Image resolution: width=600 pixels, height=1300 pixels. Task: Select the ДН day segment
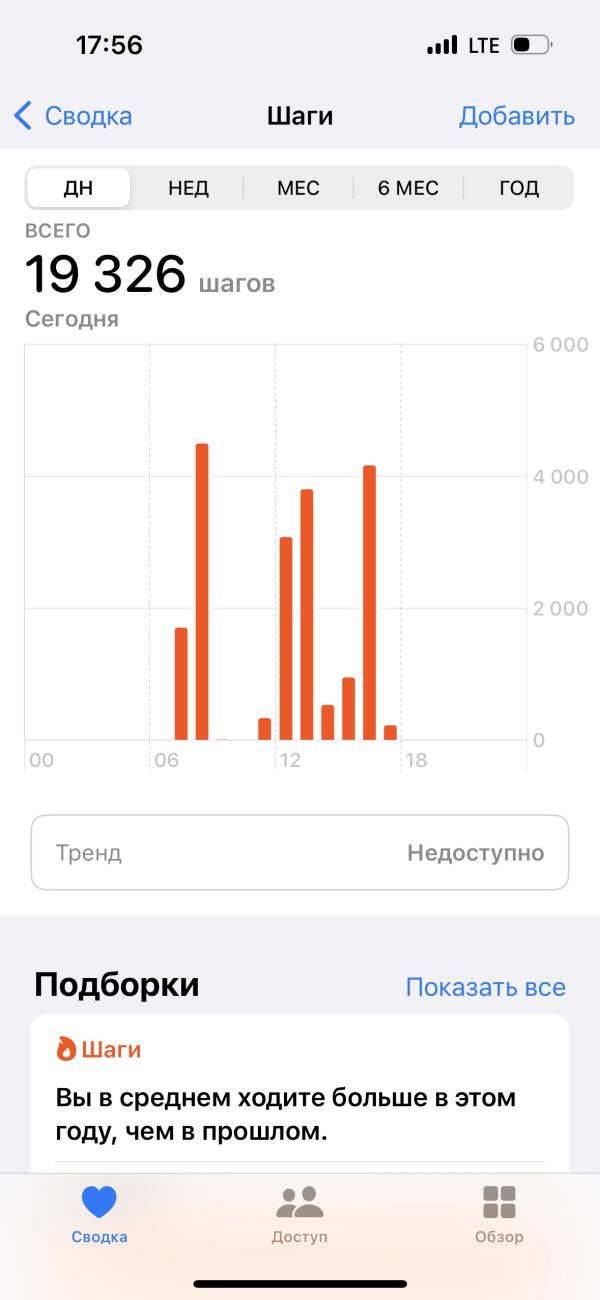(78, 188)
